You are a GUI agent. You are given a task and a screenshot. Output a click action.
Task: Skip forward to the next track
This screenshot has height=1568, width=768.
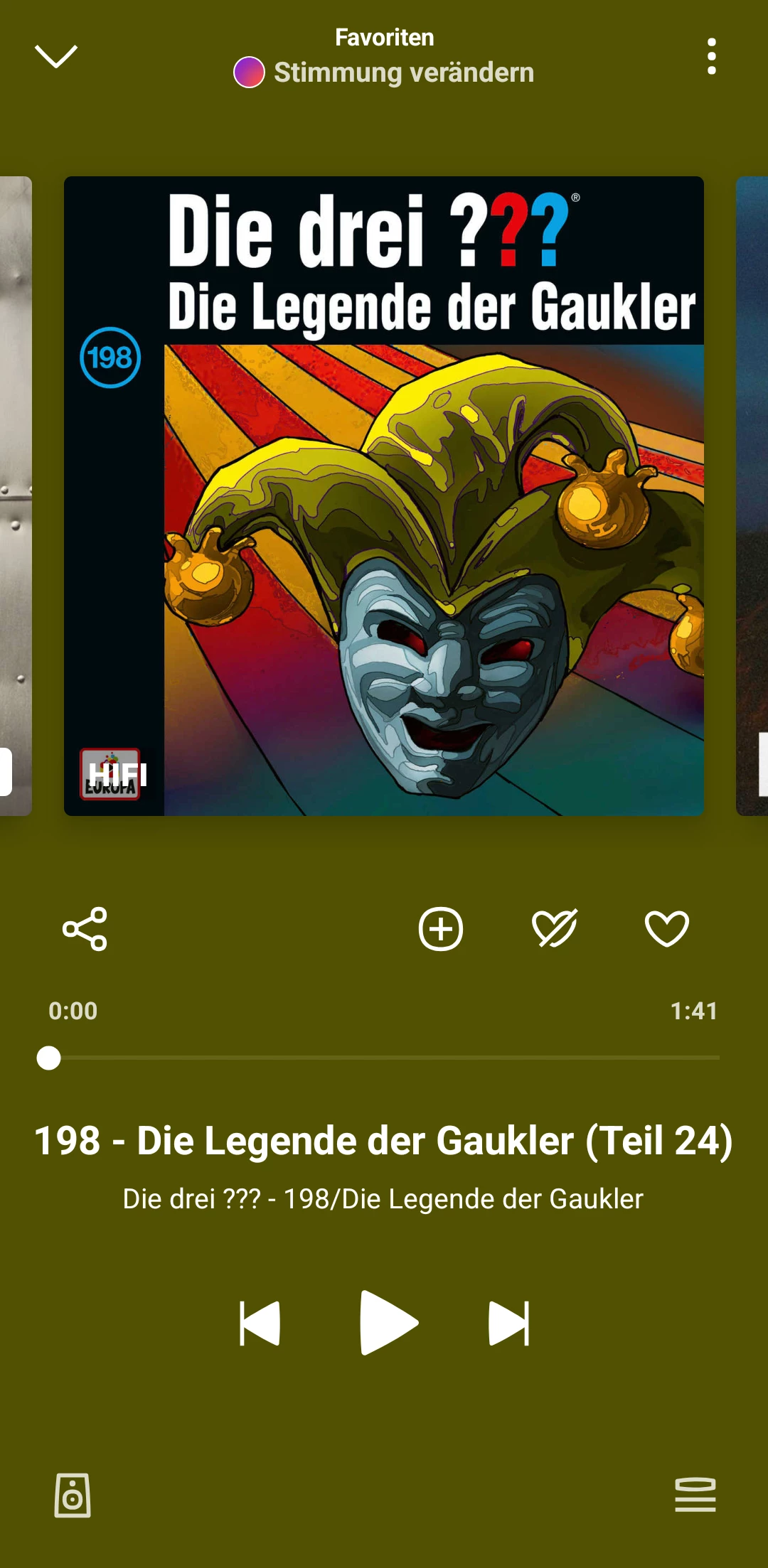508,1323
